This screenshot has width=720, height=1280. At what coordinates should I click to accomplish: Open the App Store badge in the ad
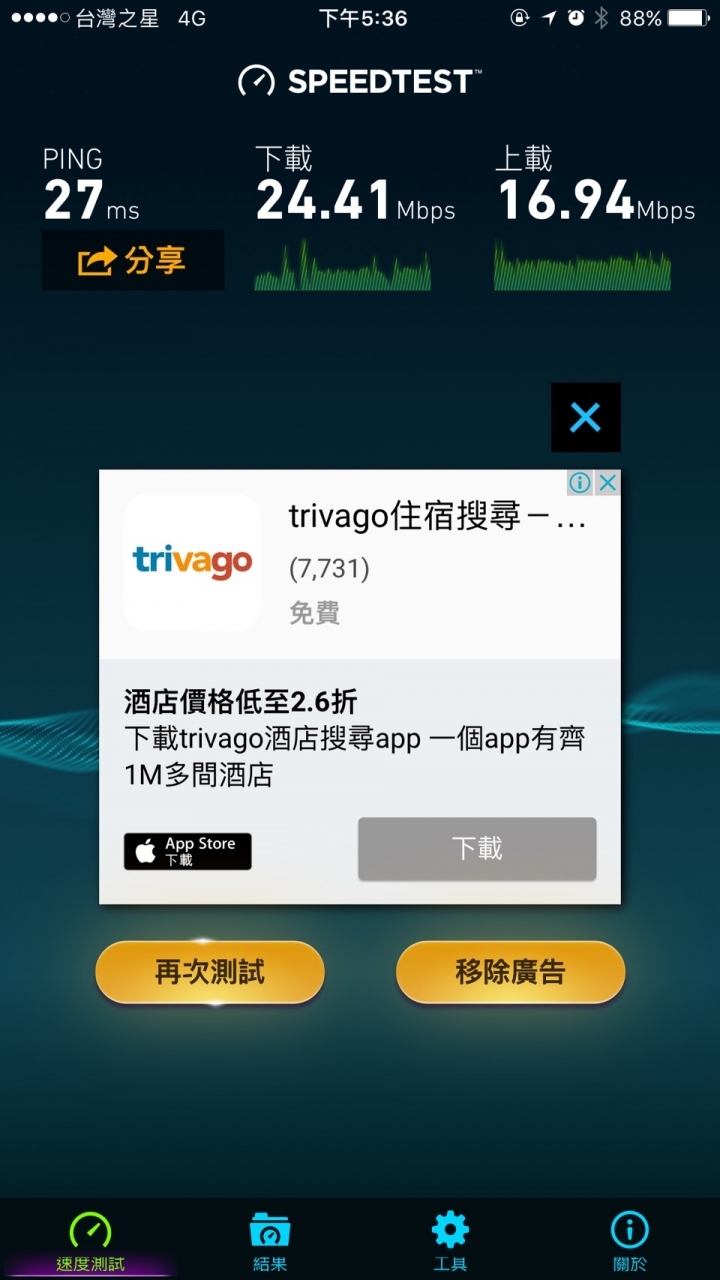click(x=188, y=851)
